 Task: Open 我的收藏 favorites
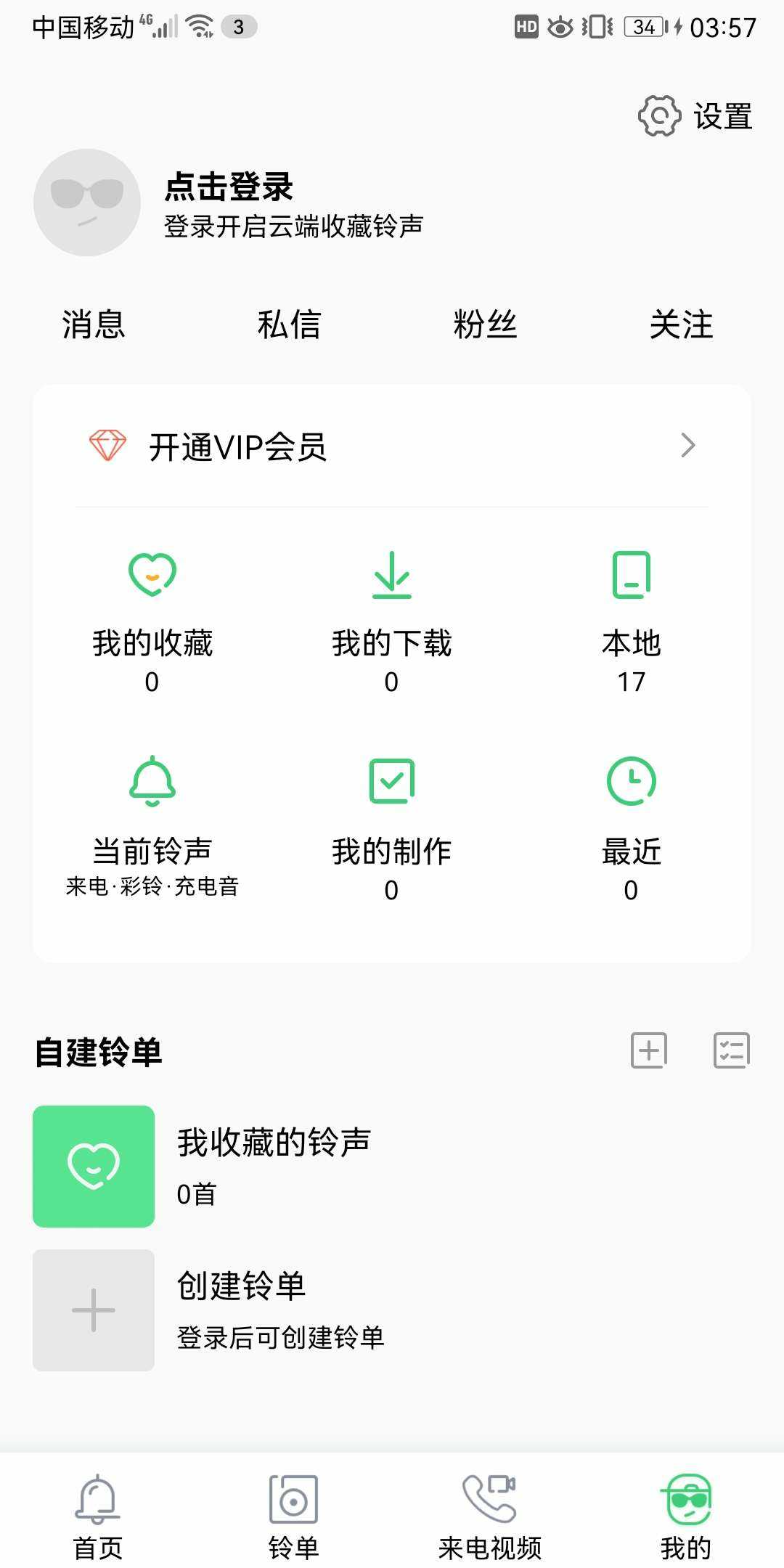click(152, 622)
